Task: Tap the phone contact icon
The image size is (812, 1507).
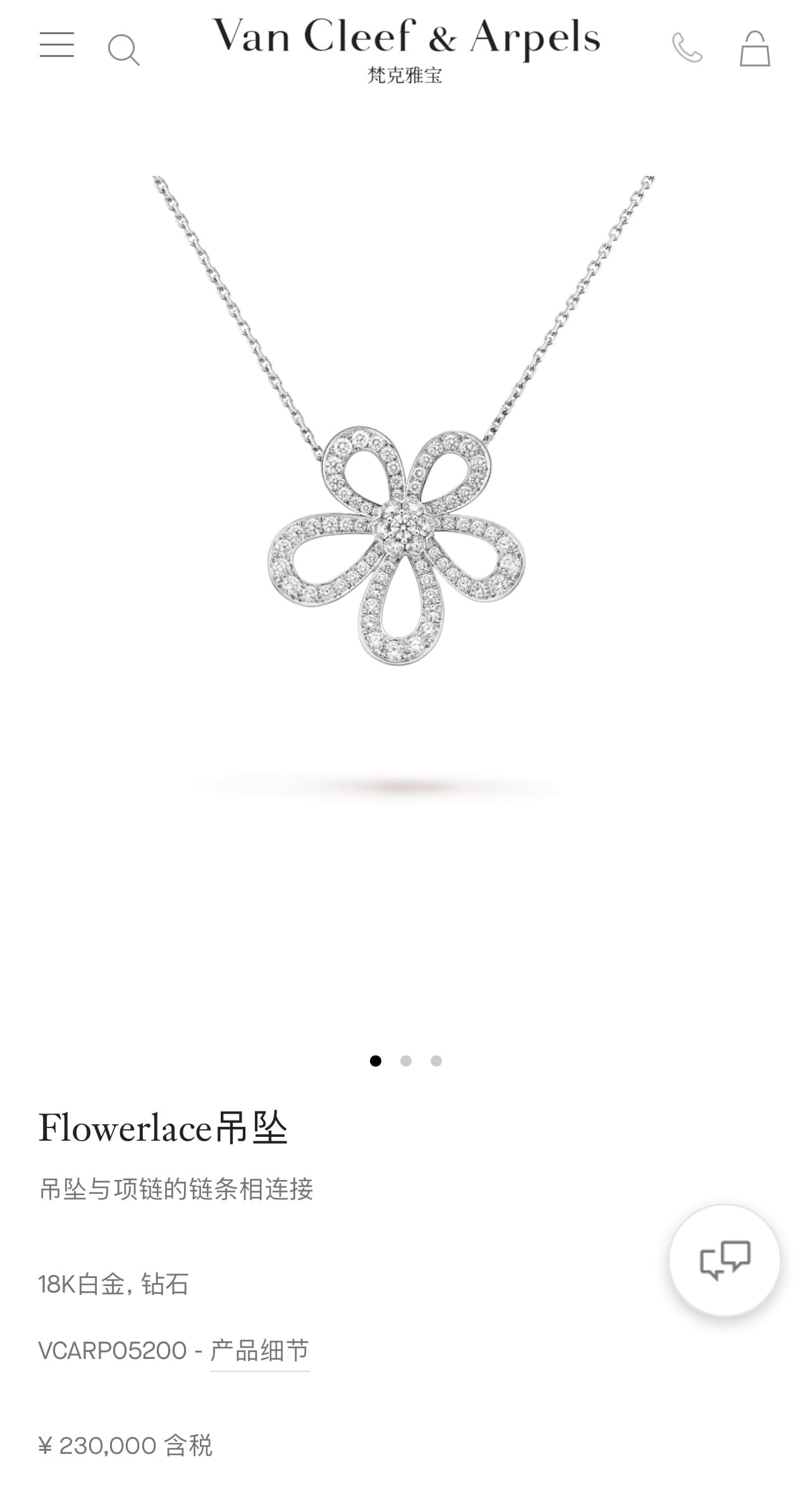Action: [x=687, y=48]
